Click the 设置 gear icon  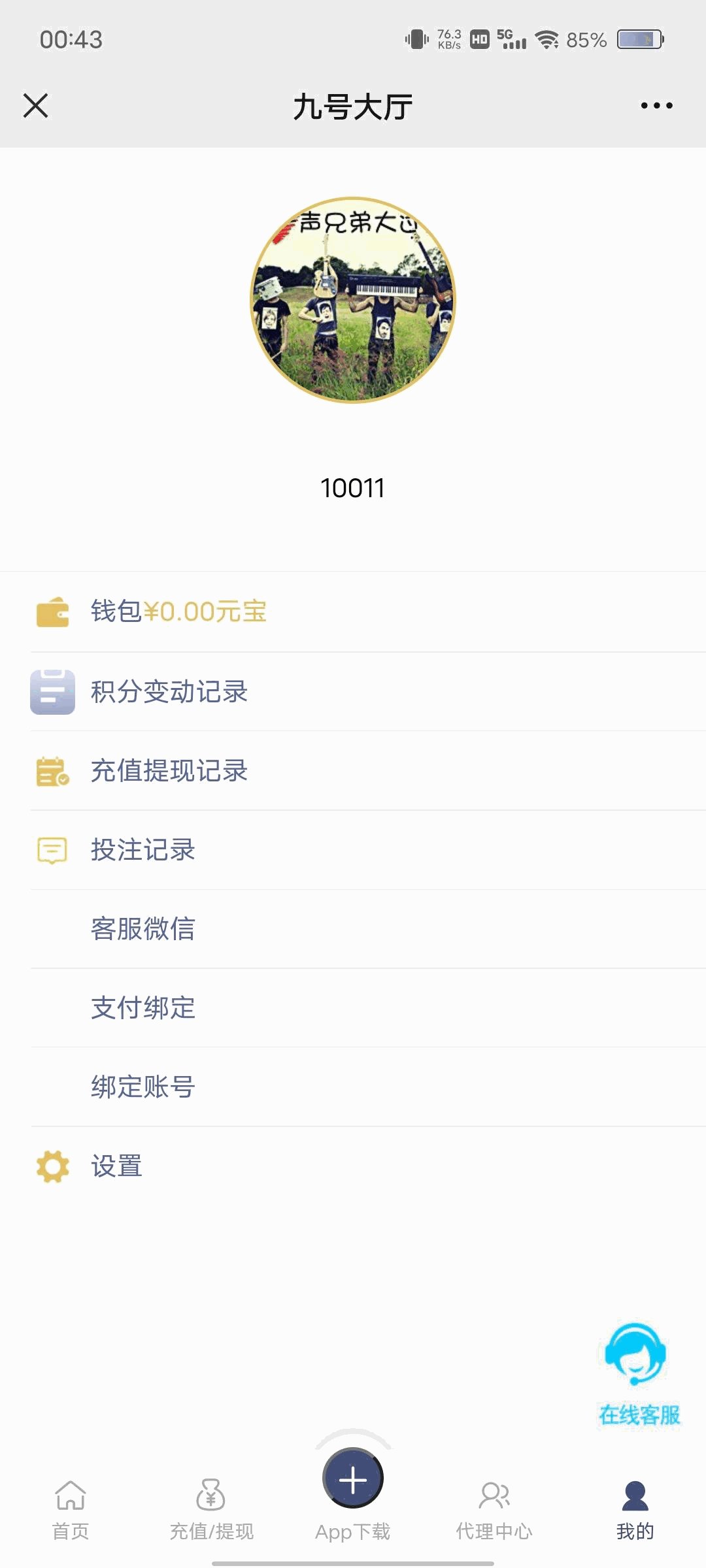pos(53,1165)
